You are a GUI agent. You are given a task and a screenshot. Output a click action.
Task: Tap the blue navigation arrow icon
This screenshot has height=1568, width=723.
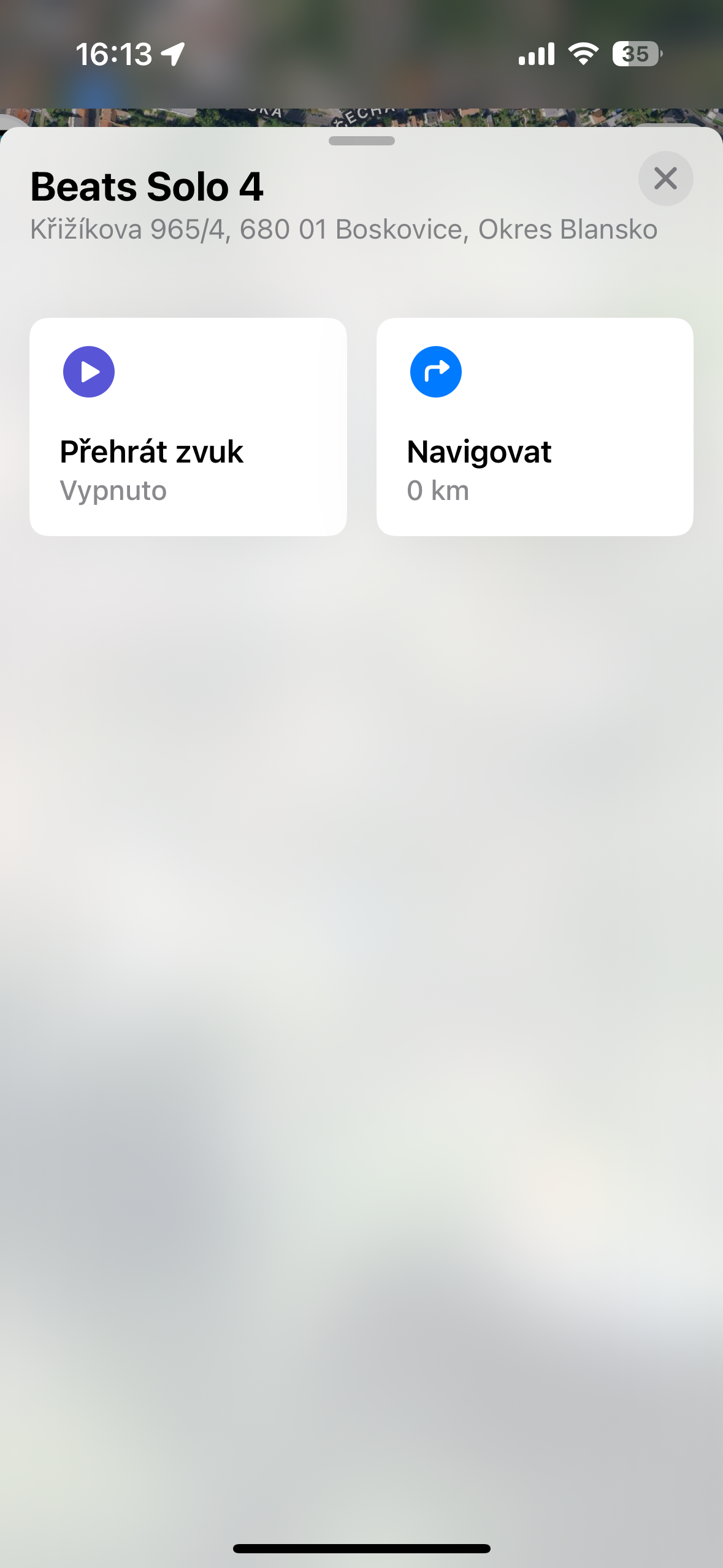tap(435, 371)
